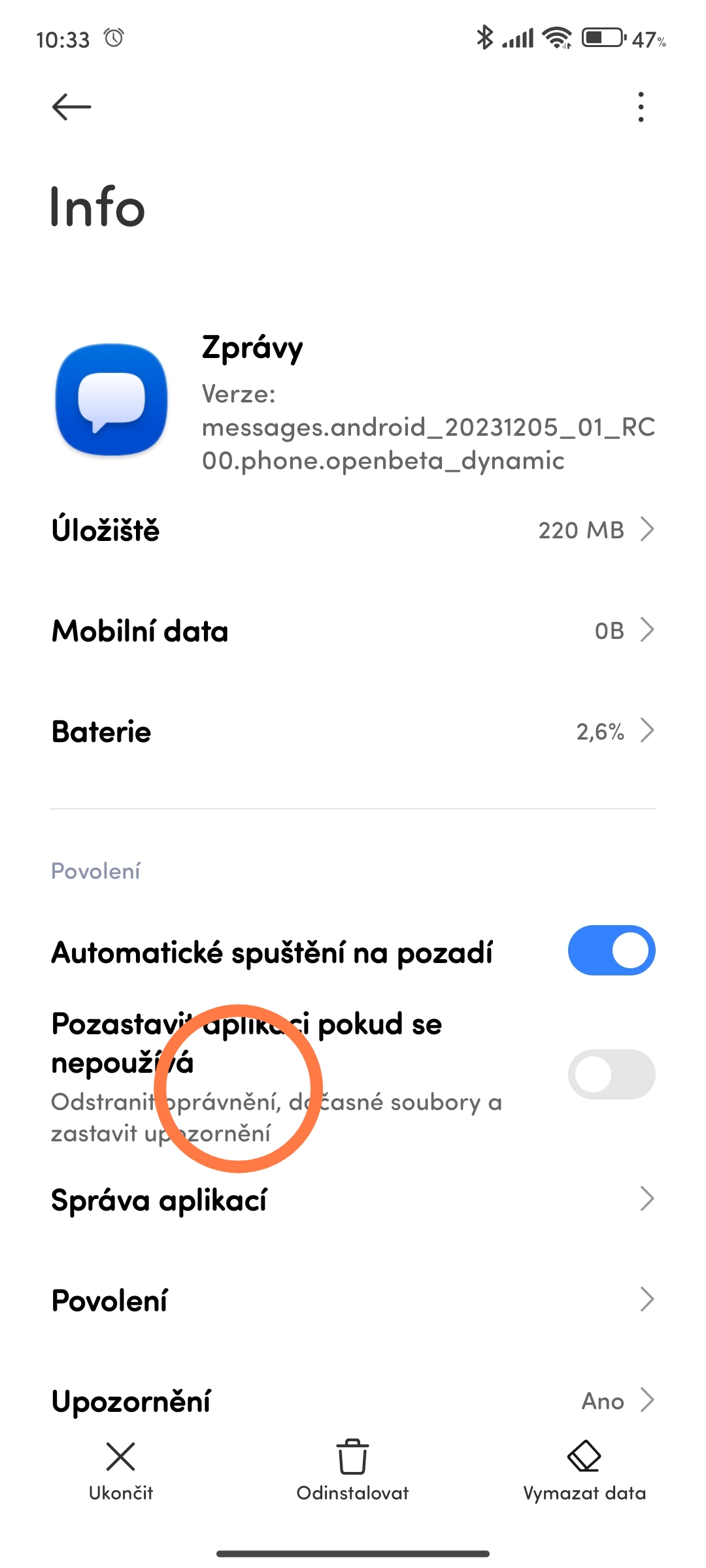Tap Odinstalovat to uninstall Zprávy
This screenshot has width=706, height=1568.
tap(352, 1471)
